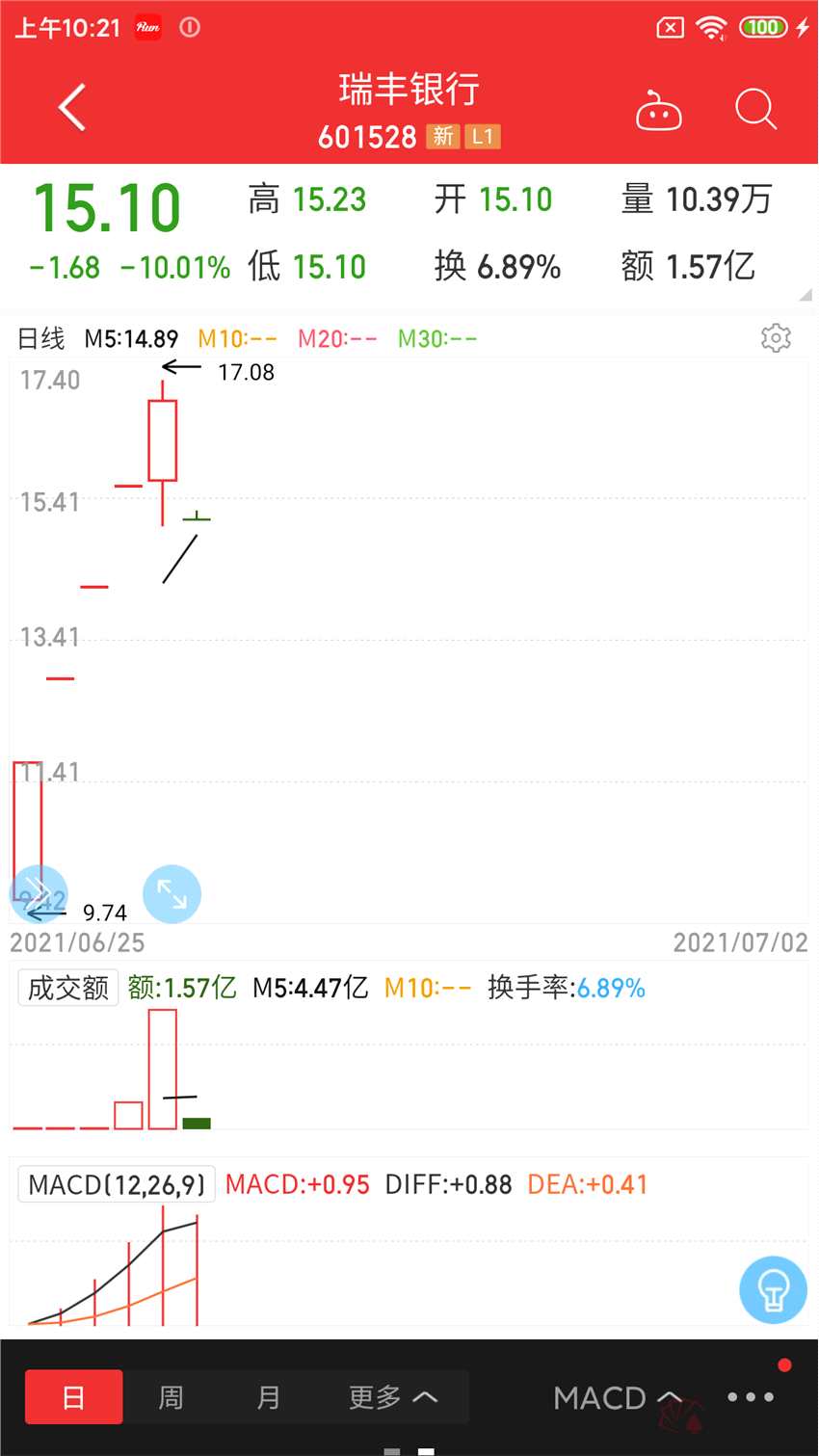Image resolution: width=819 pixels, height=1456 pixels.
Task: Open stock search magnifier
Action: tap(754, 109)
